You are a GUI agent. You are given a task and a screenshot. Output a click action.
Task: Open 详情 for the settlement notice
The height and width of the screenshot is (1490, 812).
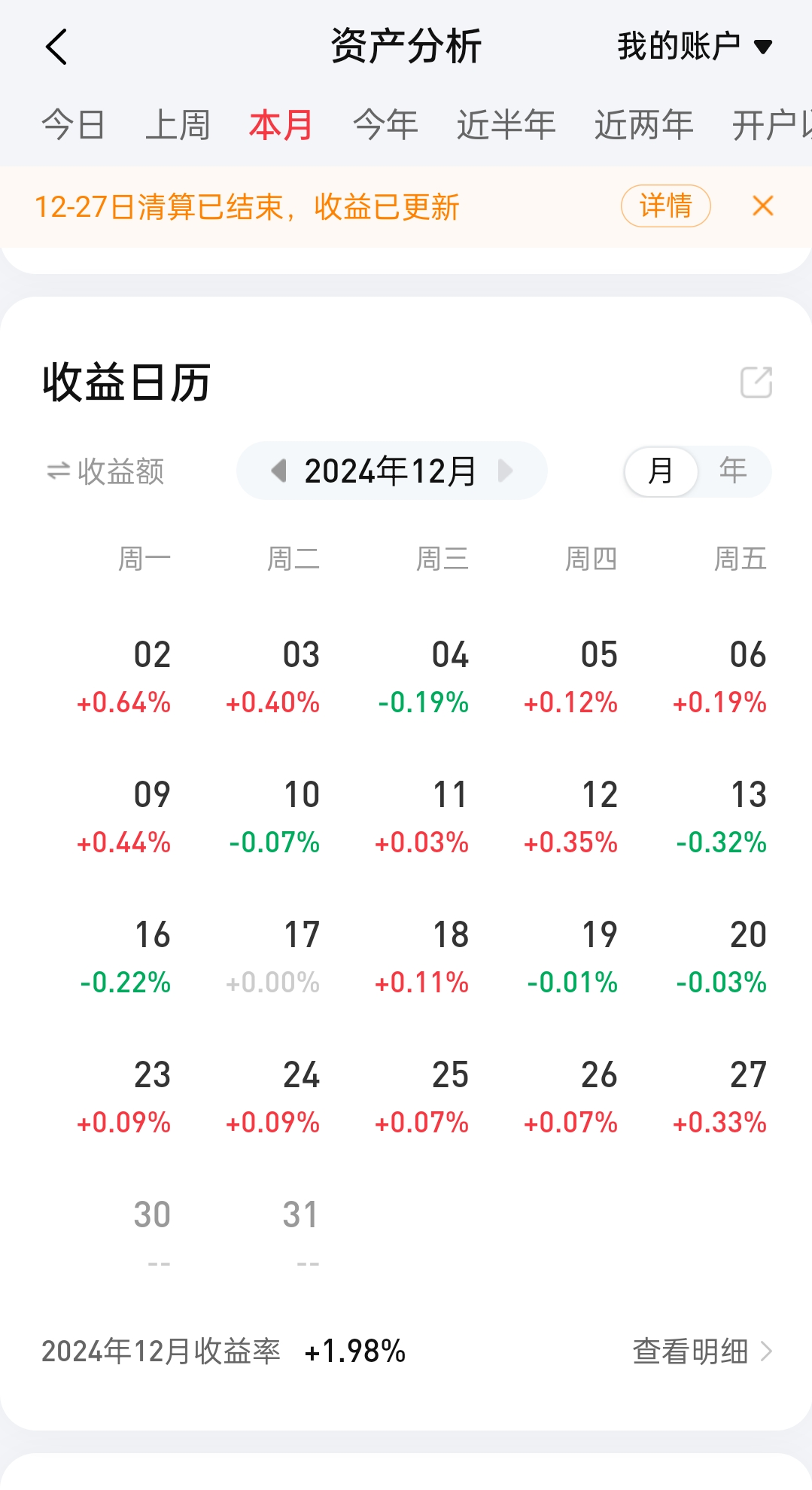665,206
